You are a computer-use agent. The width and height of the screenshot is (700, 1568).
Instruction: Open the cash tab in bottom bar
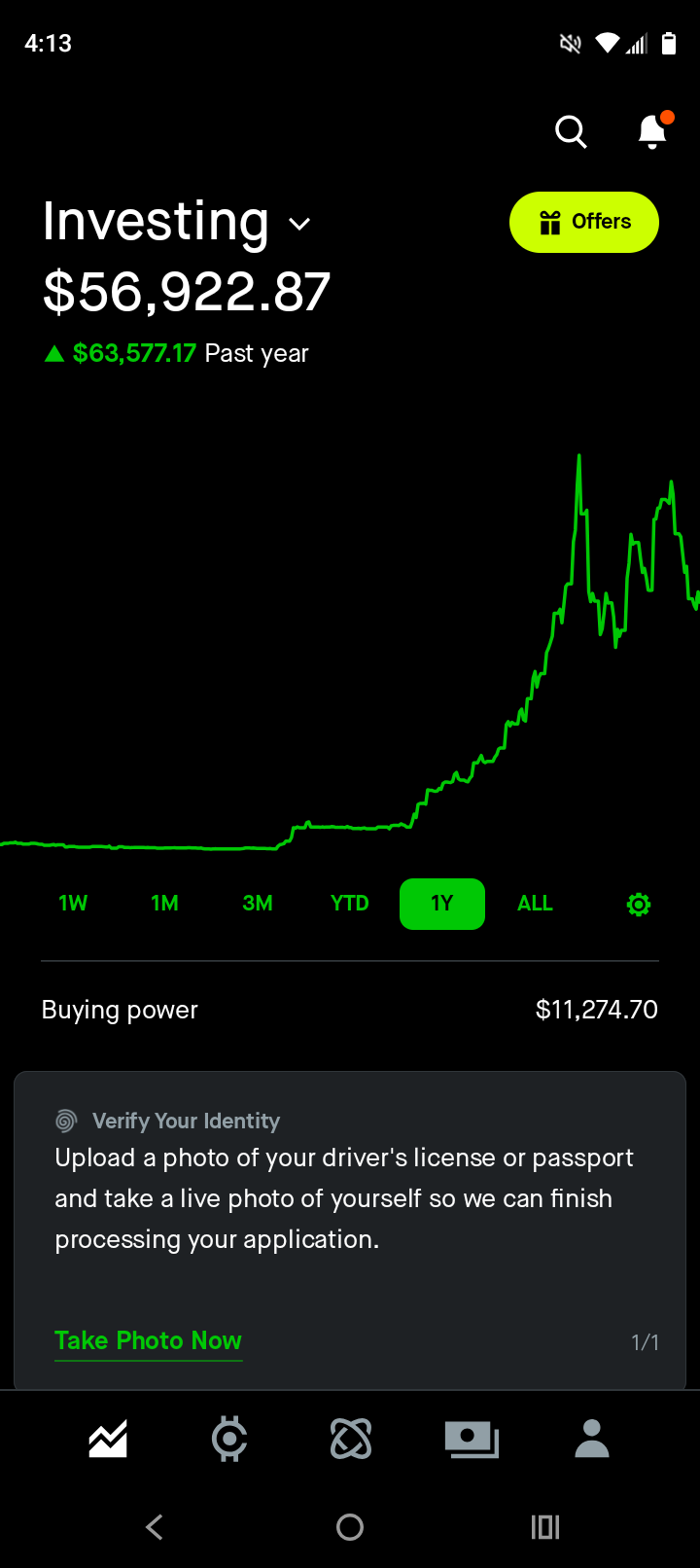click(x=472, y=1440)
